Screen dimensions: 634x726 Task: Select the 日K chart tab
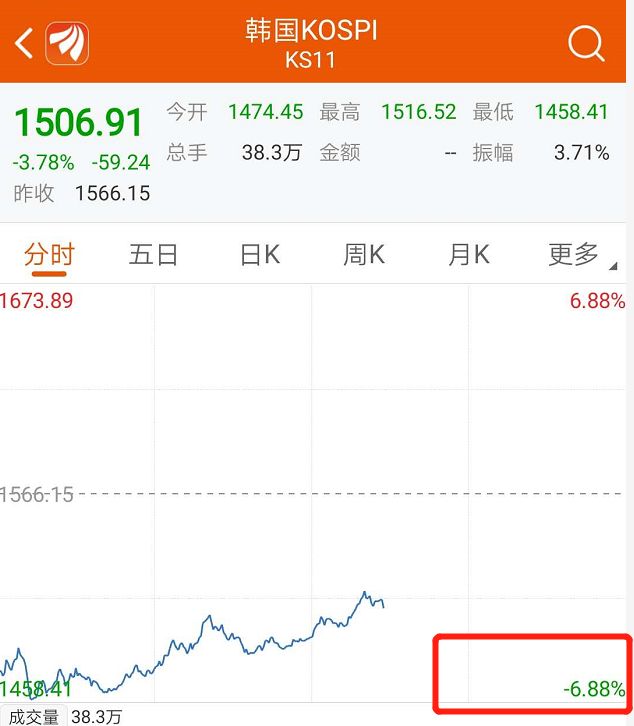pyautogui.click(x=259, y=255)
